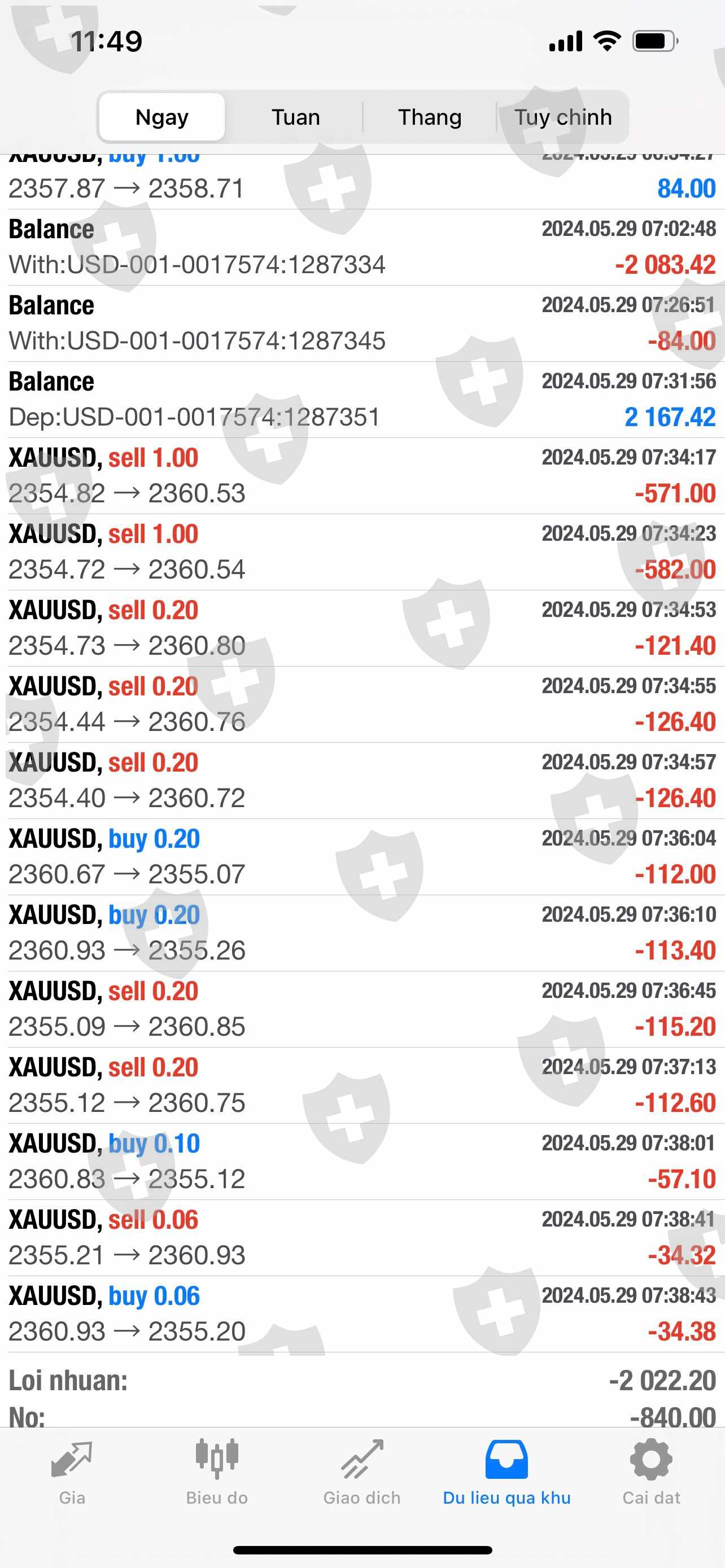
Task: Expand the XAUUSD sell 0.06 trade
Action: 362,1237
